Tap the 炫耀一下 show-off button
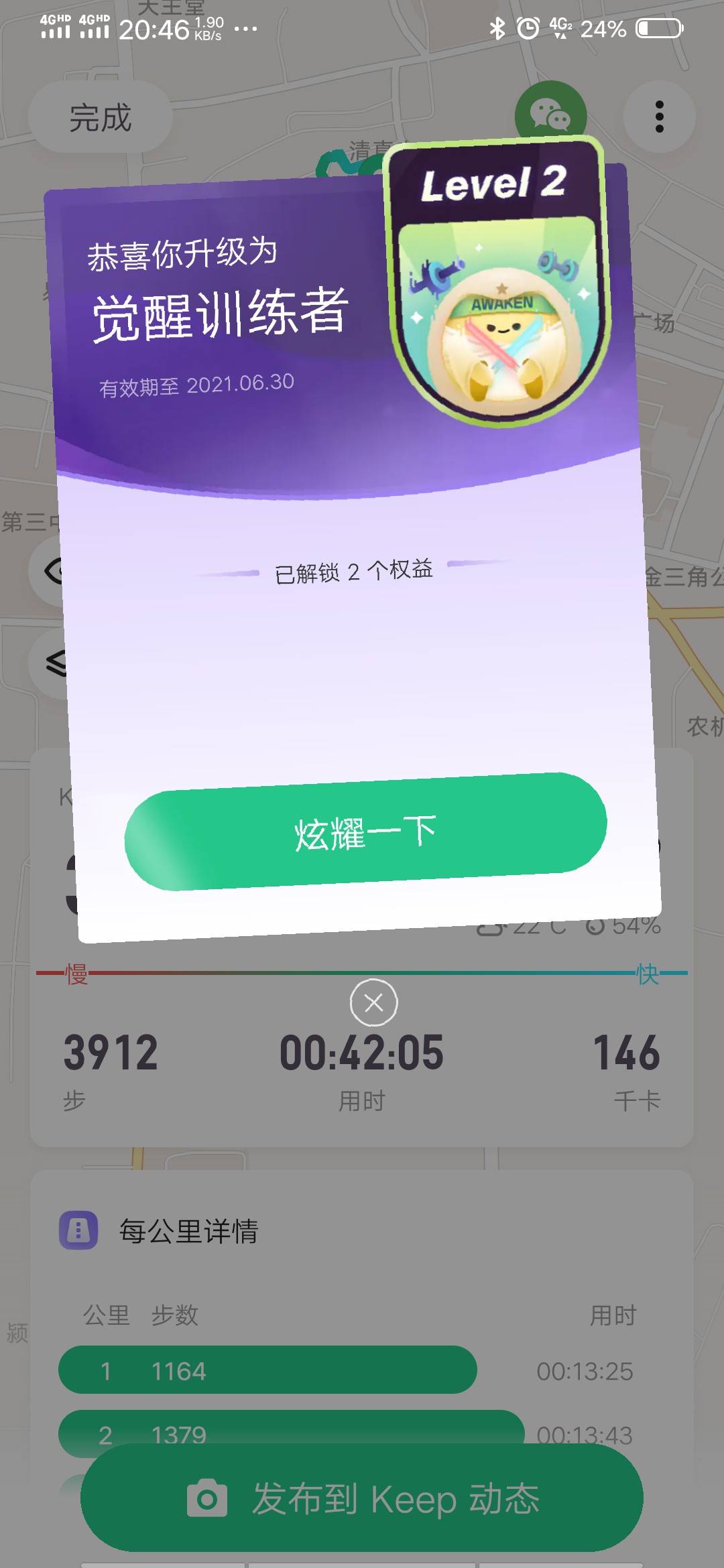This screenshot has width=724, height=1568. pyautogui.click(x=365, y=832)
